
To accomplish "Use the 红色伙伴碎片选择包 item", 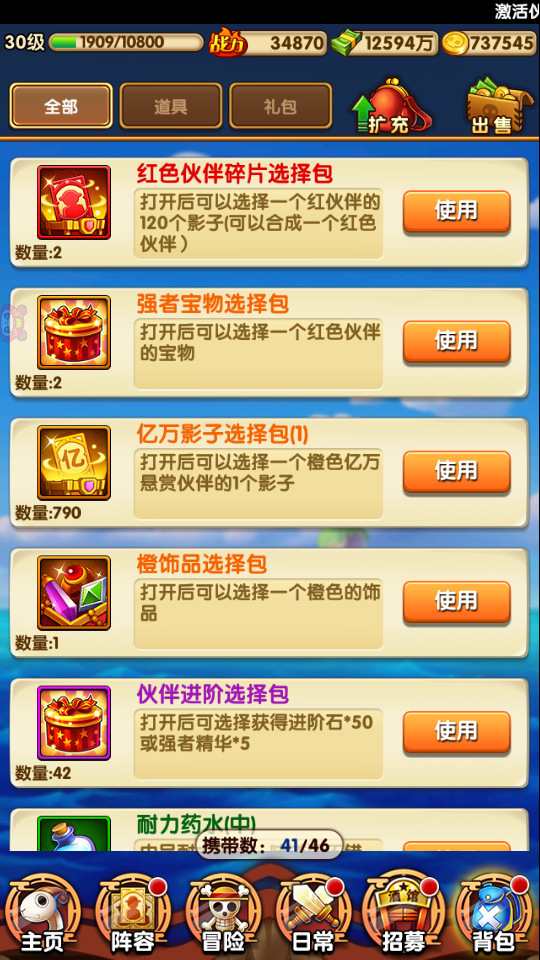I will coord(457,212).
